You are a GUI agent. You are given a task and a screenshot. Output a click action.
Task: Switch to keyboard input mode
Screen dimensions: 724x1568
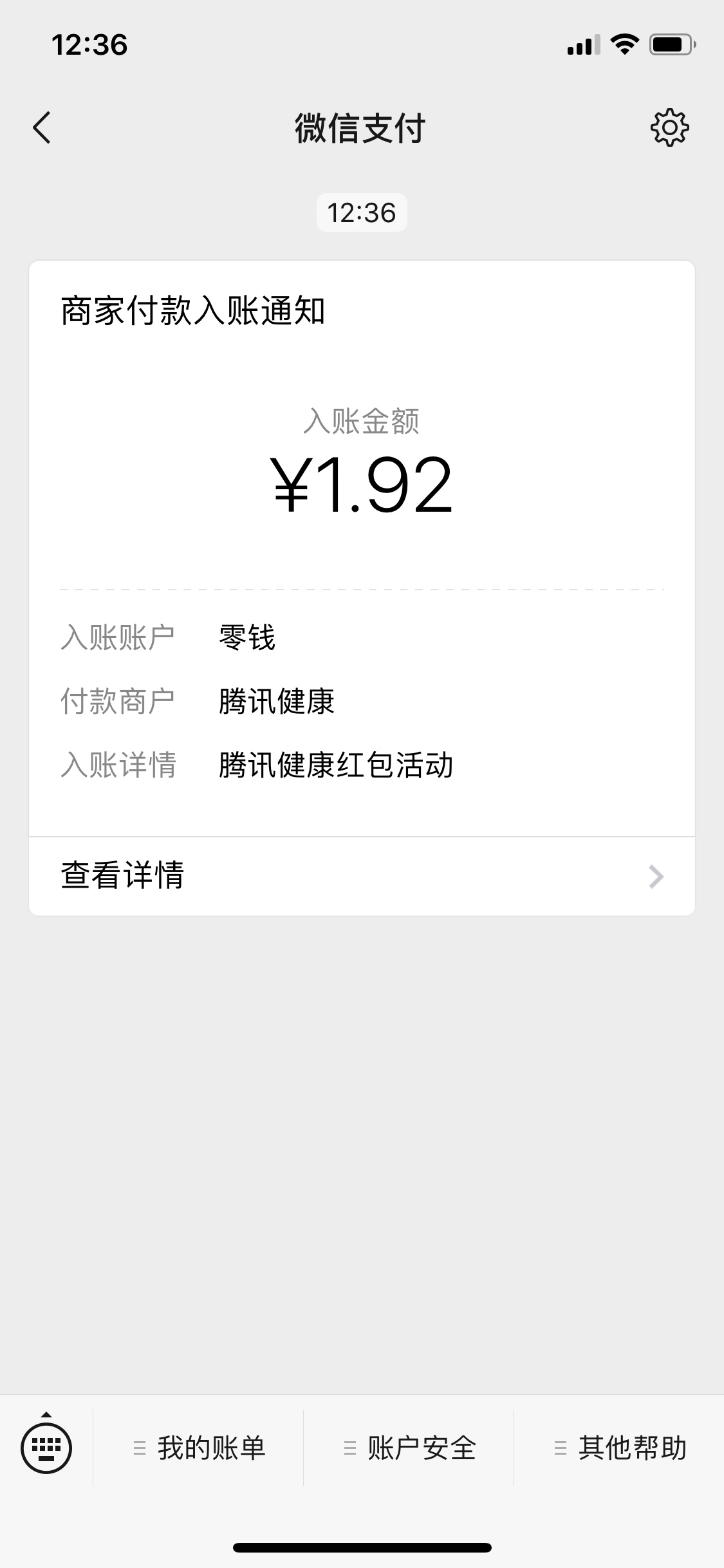coord(46,1448)
